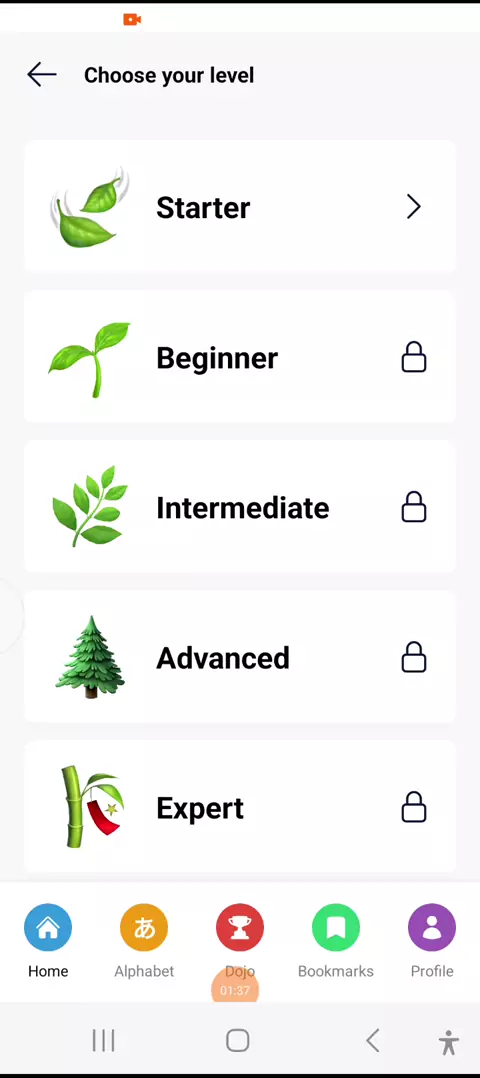Open the Starter level

(x=239, y=207)
